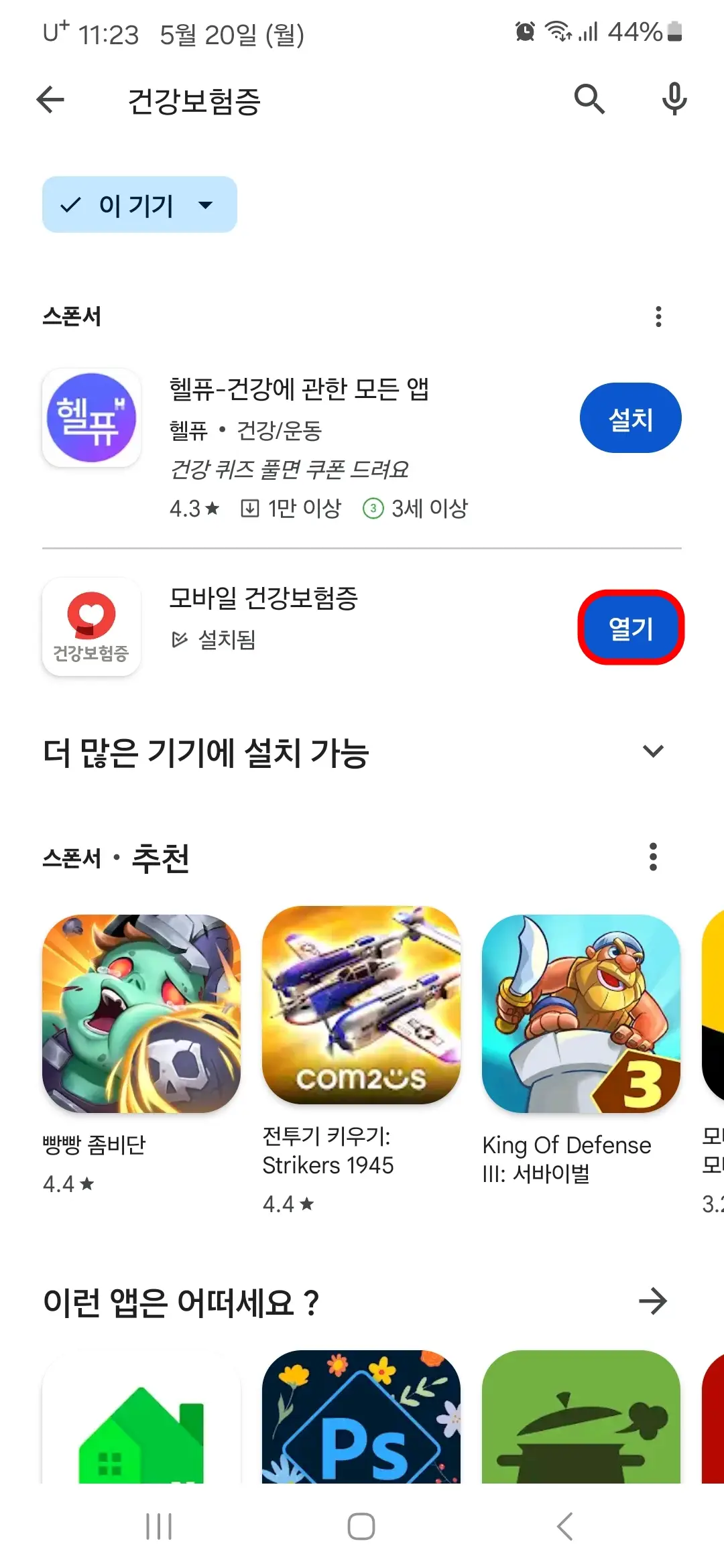Tap the Strikers 1945 game icon
Screen dimensions: 724x1568
(360, 1008)
